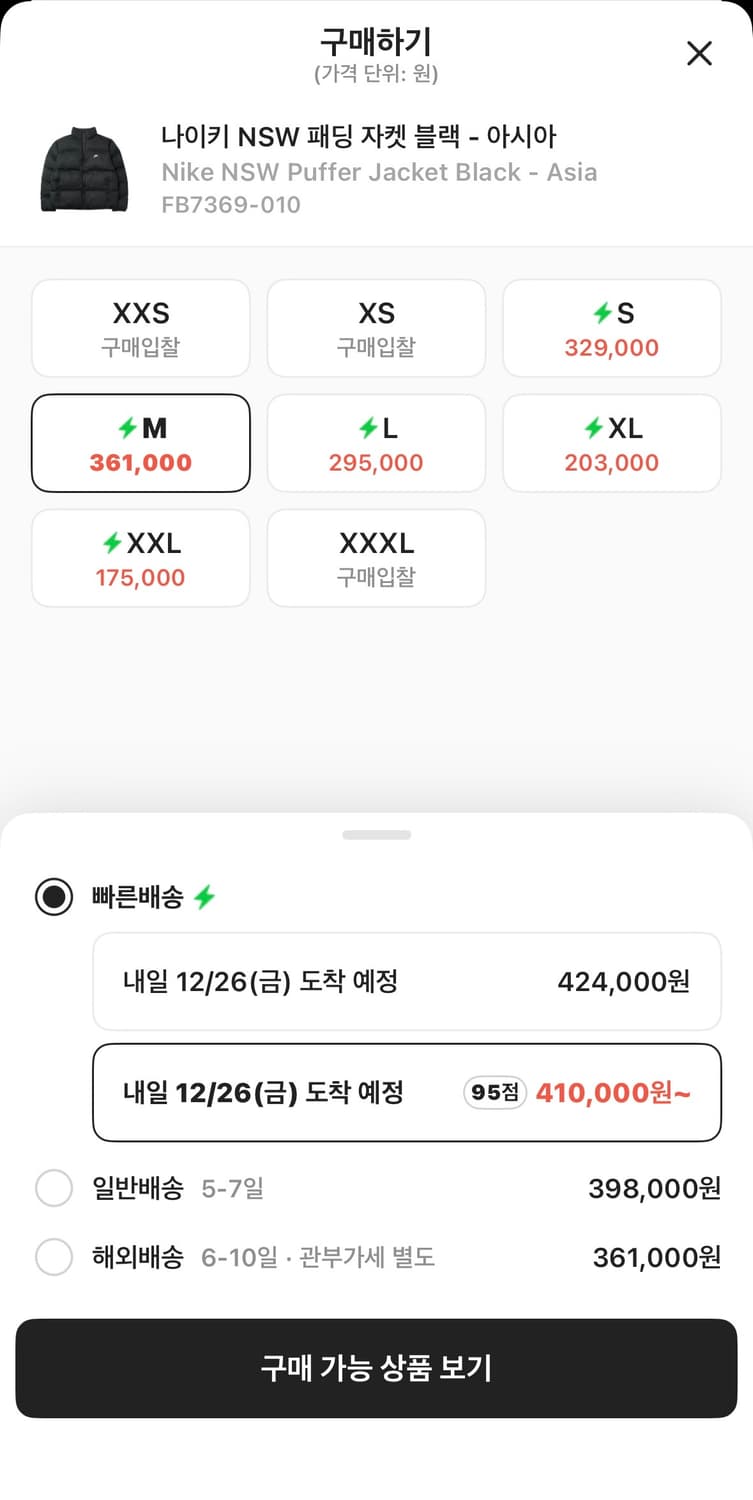Close the 구매하기 purchase sheet
Image resolution: width=753 pixels, height=1500 pixels.
[x=699, y=54]
